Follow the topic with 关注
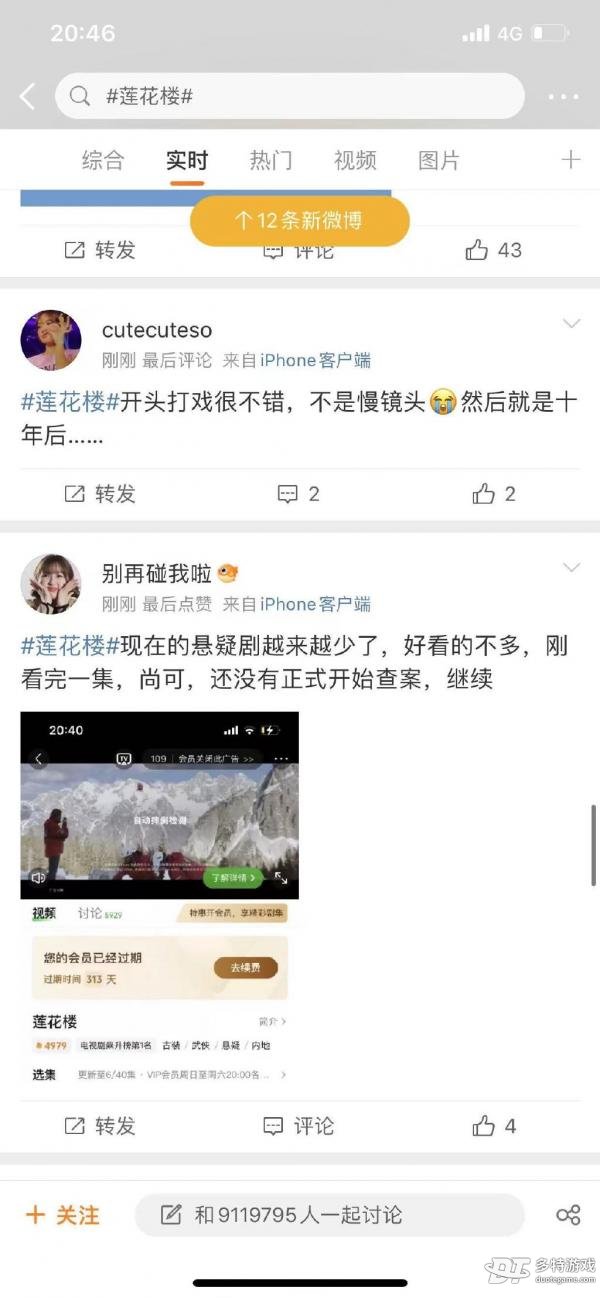Screen dimensions: 600x1298 tap(62, 1215)
